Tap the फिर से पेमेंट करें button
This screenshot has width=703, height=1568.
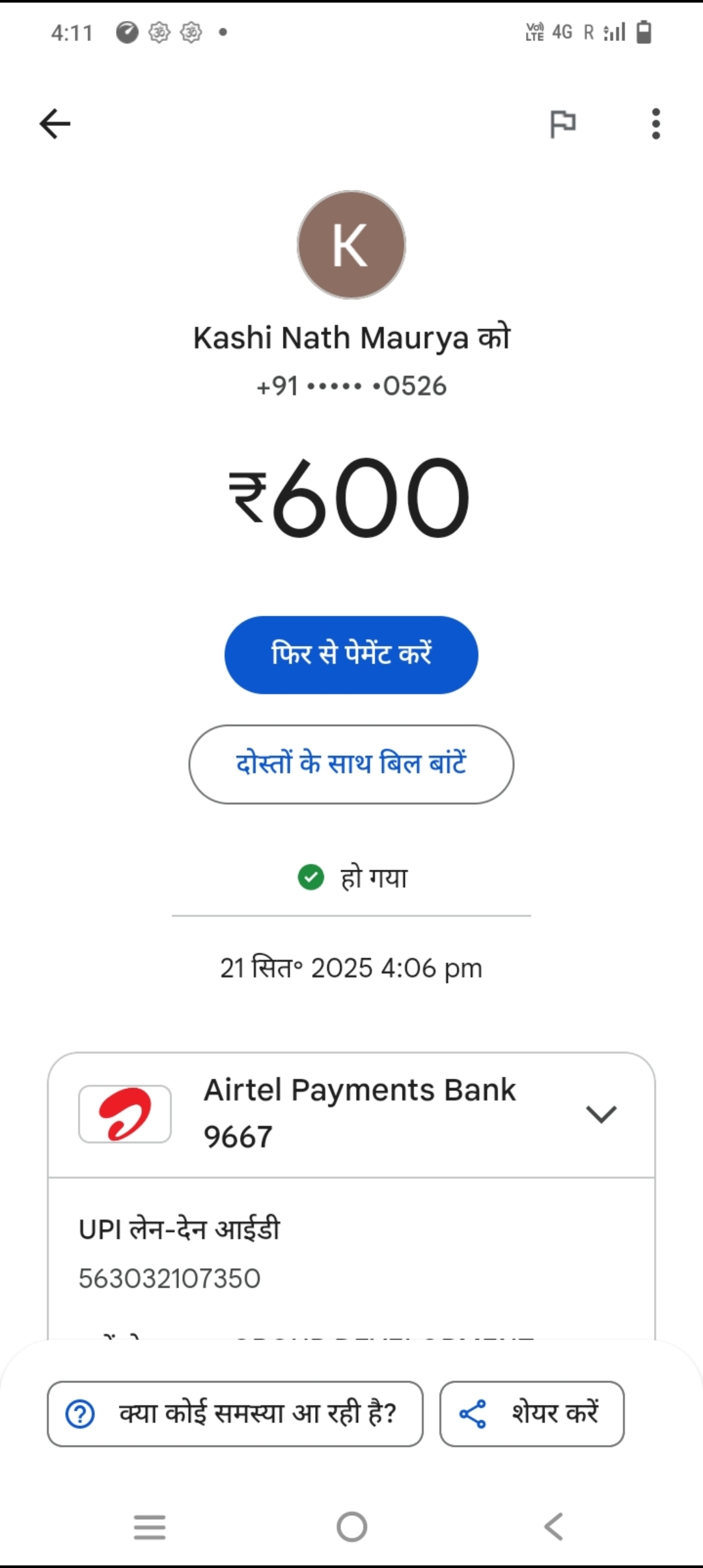coord(351,654)
